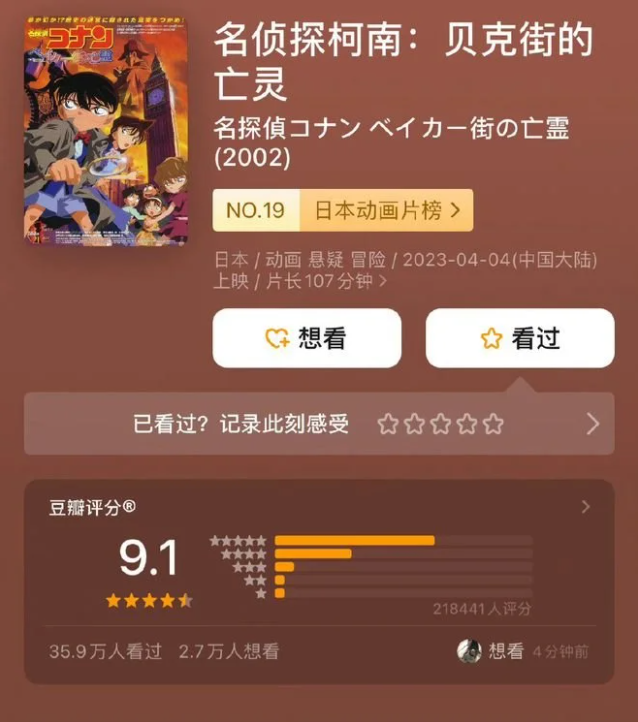
Task: Mark the movie as 想看
Action: click(307, 339)
